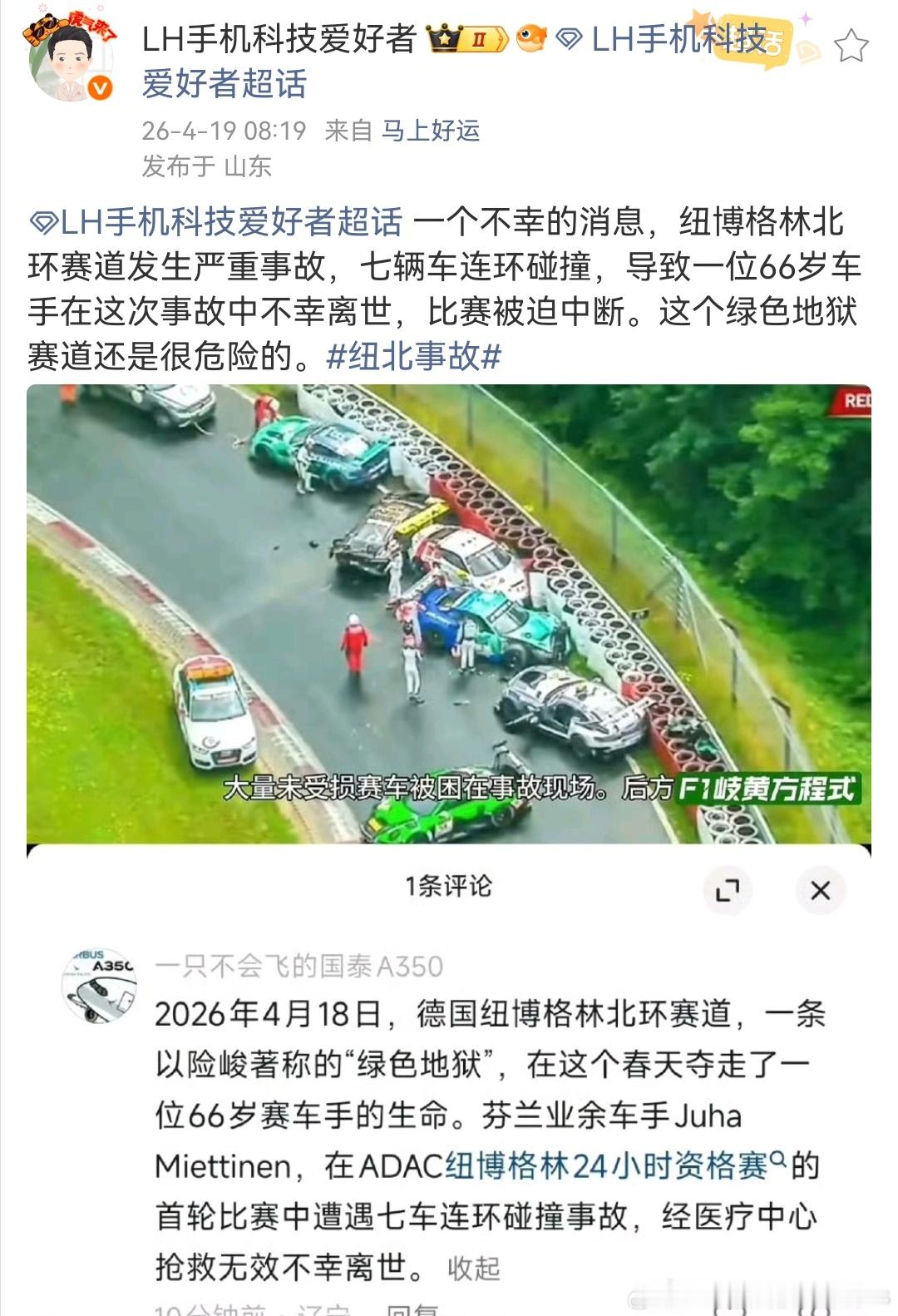Click the star icon to favorite the post
The height and width of the screenshot is (1316, 898).
[850, 46]
